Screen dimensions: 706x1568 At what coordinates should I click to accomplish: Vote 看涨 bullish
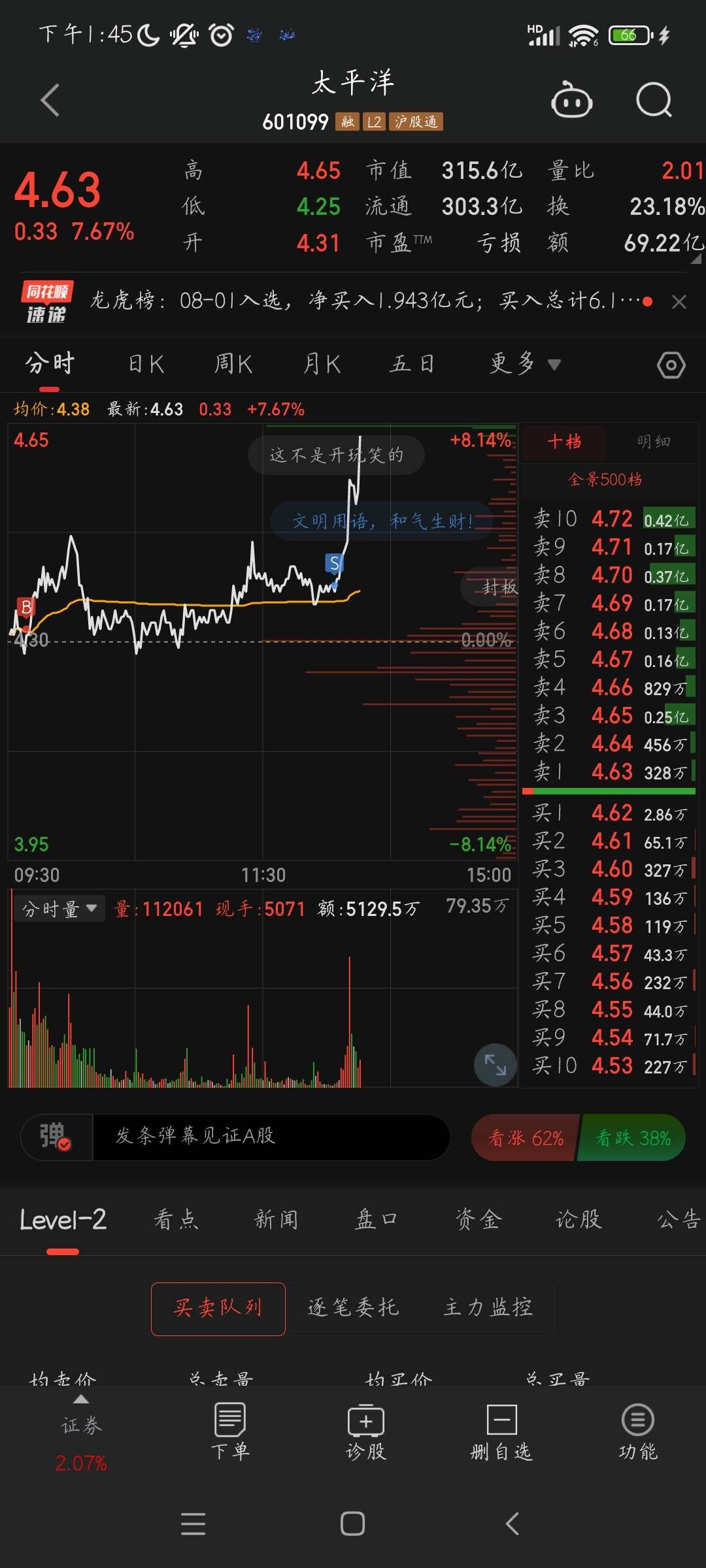pos(526,1138)
